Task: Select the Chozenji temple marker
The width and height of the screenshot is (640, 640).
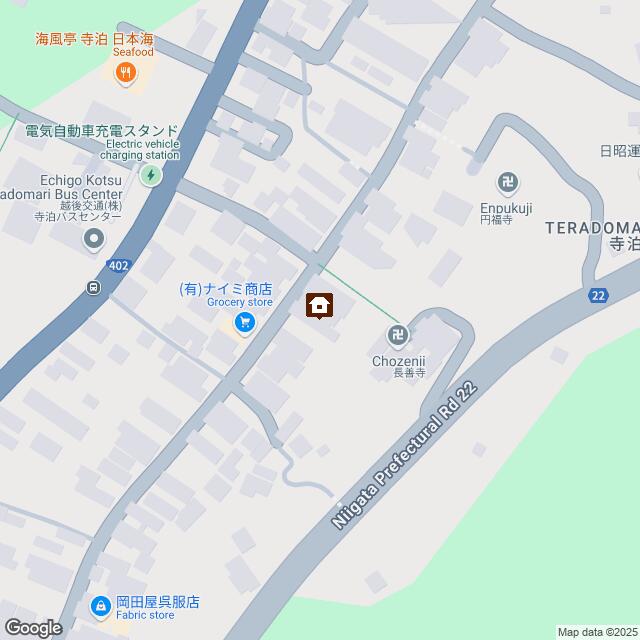Action: [x=398, y=335]
